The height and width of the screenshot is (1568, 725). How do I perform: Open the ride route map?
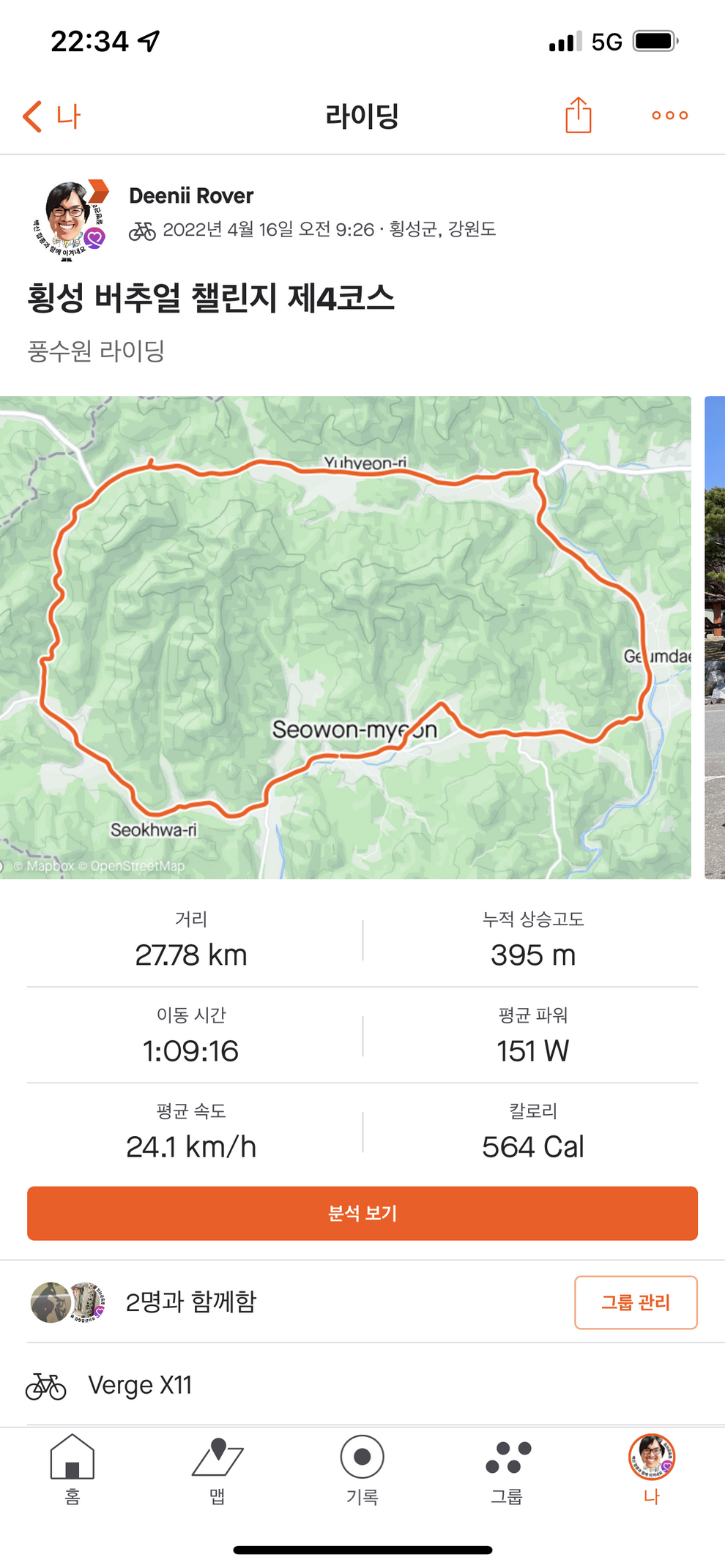(345, 637)
